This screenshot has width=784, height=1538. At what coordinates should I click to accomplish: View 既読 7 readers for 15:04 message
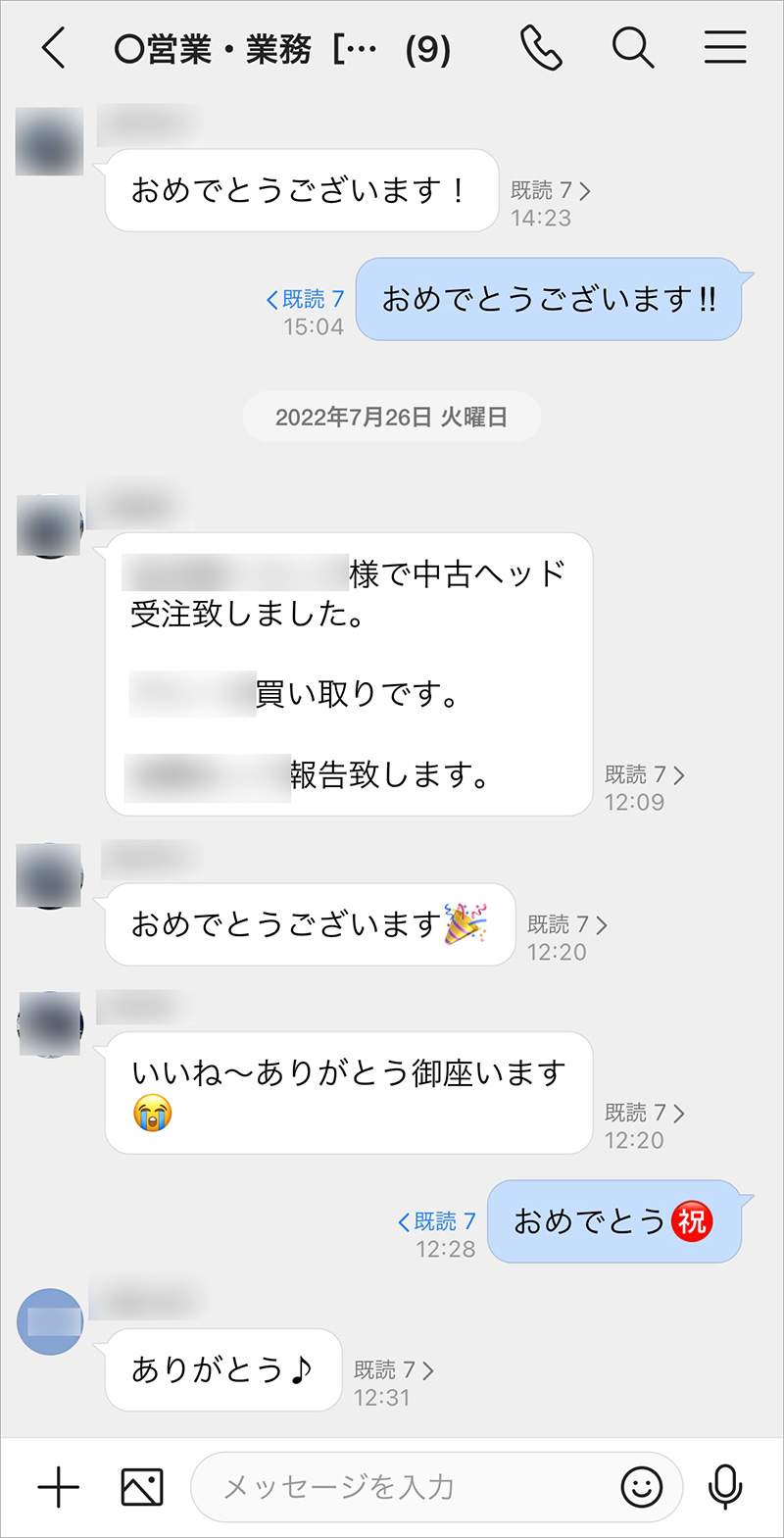click(x=306, y=299)
